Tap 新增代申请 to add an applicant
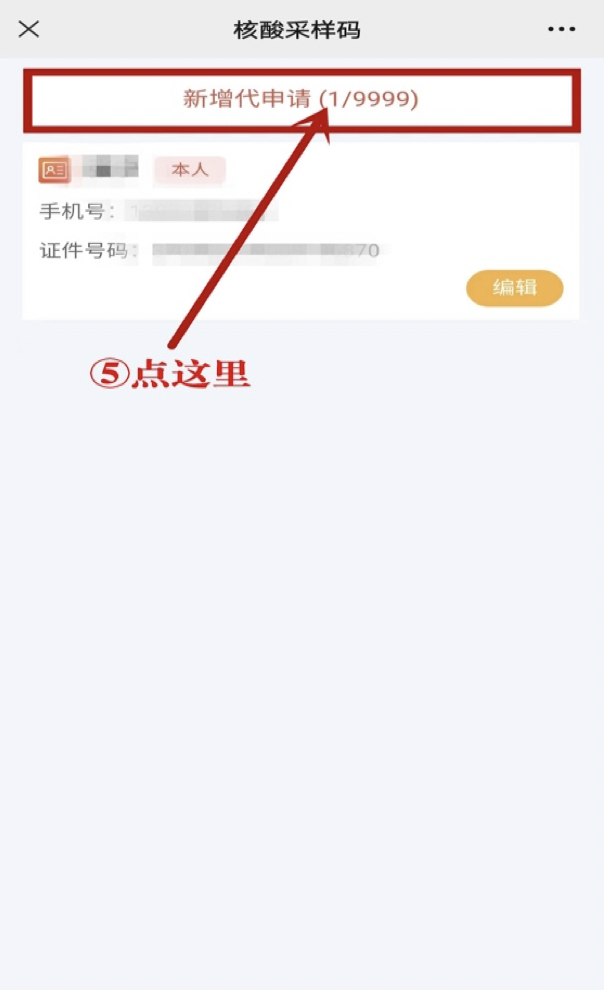604x990 pixels. click(300, 99)
